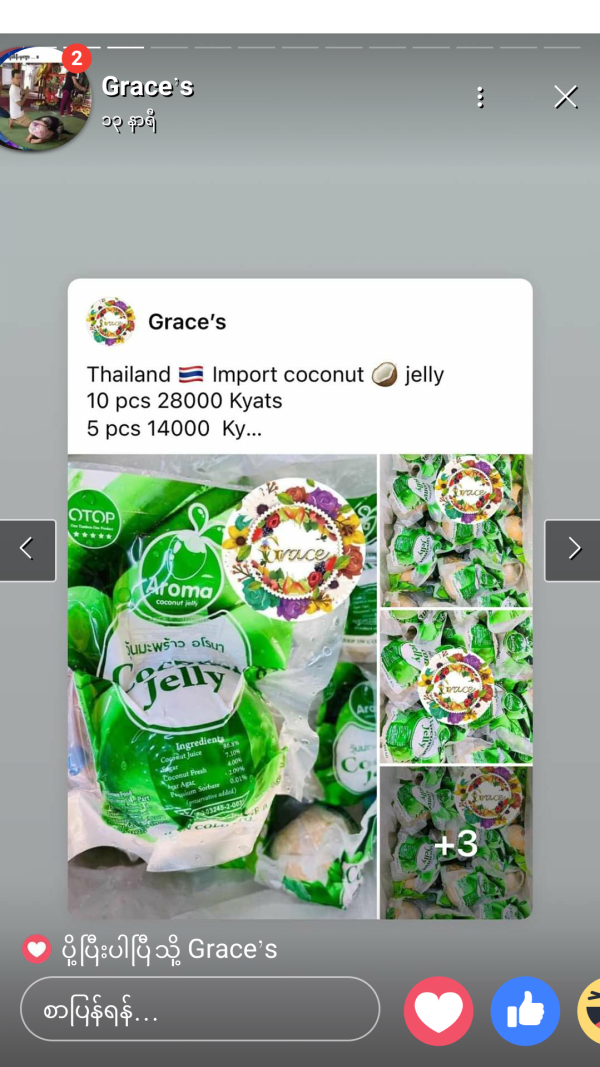Send a laughing emoji reaction
Image resolution: width=600 pixels, height=1067 pixels.
pos(590,1011)
